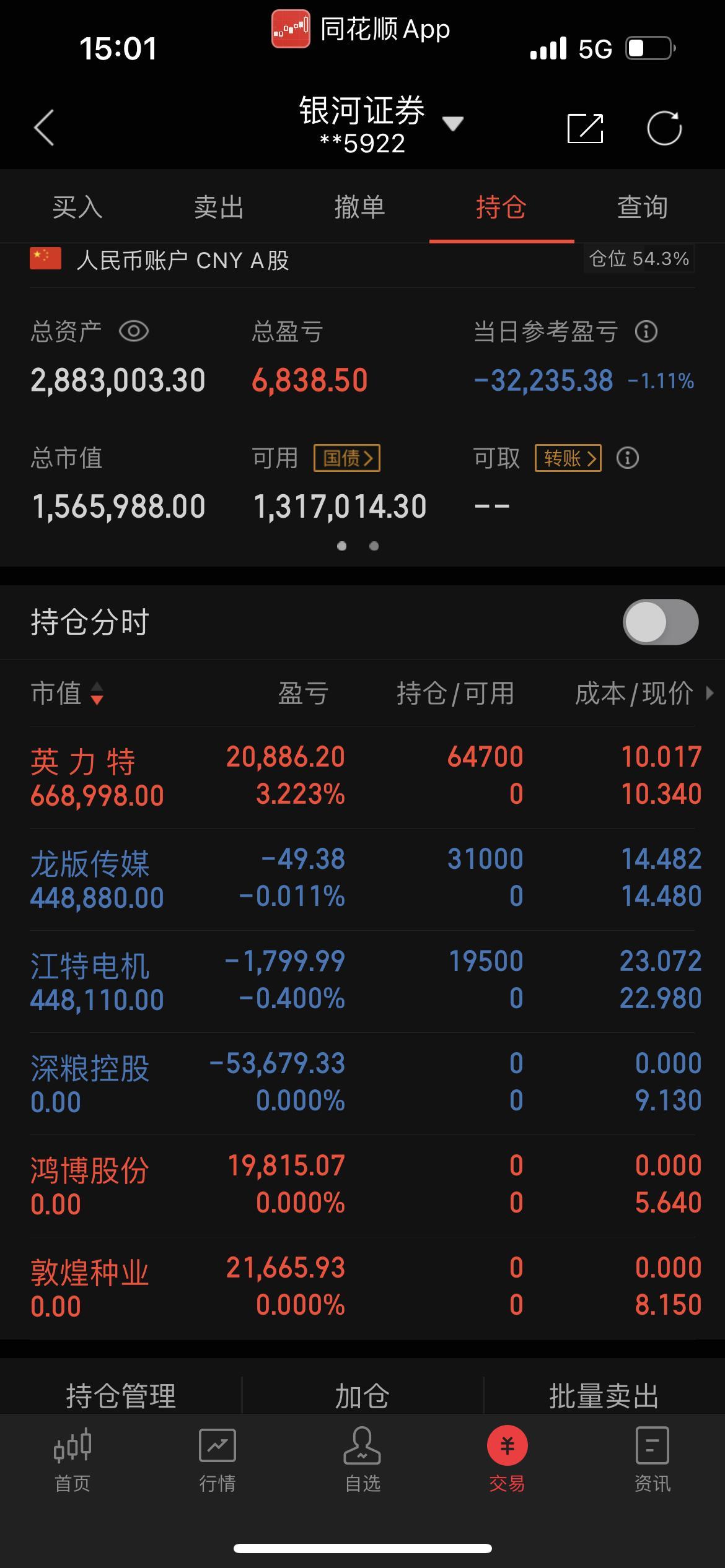The height and width of the screenshot is (1568, 725).
Task: Go to the 行情 tab
Action: (x=217, y=1460)
